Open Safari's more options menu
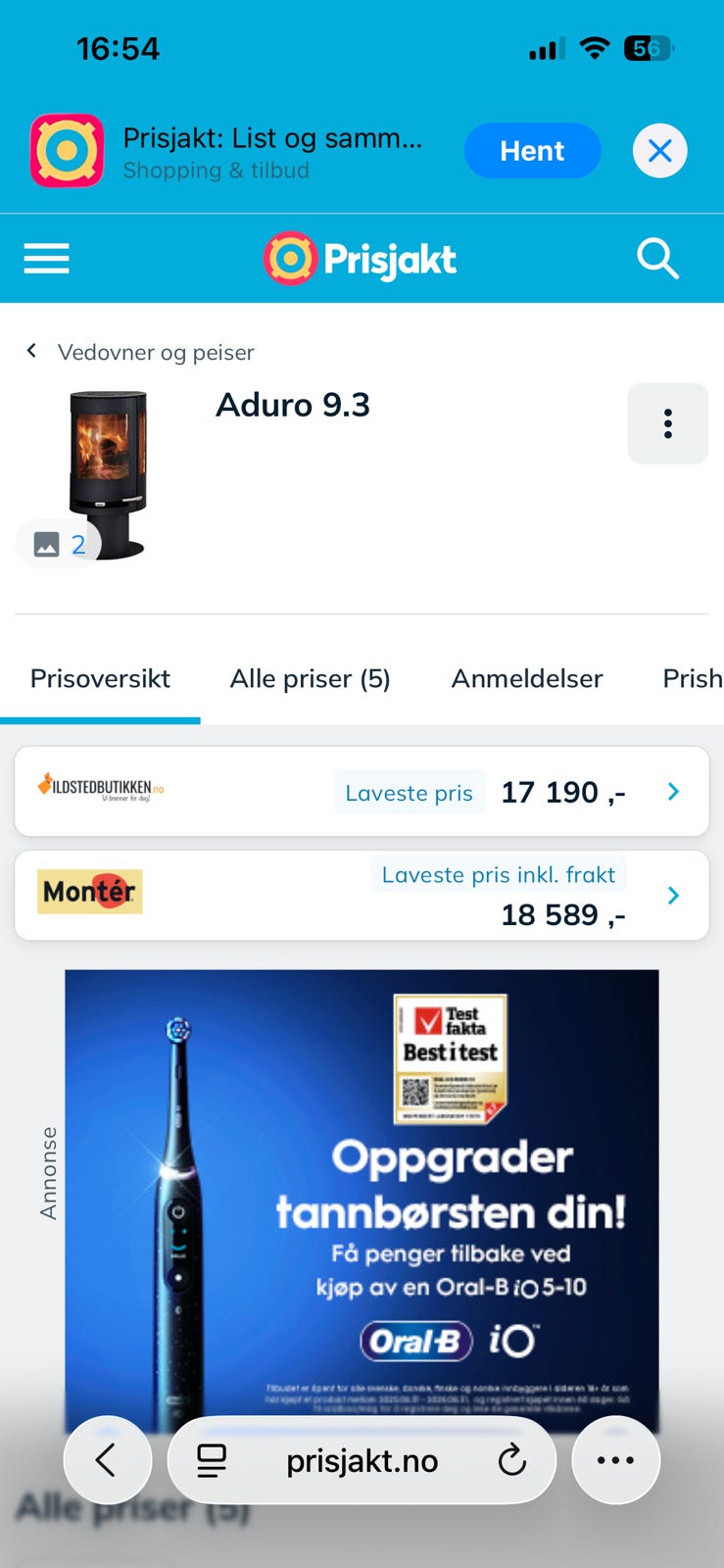Image resolution: width=724 pixels, height=1568 pixels. click(615, 1460)
